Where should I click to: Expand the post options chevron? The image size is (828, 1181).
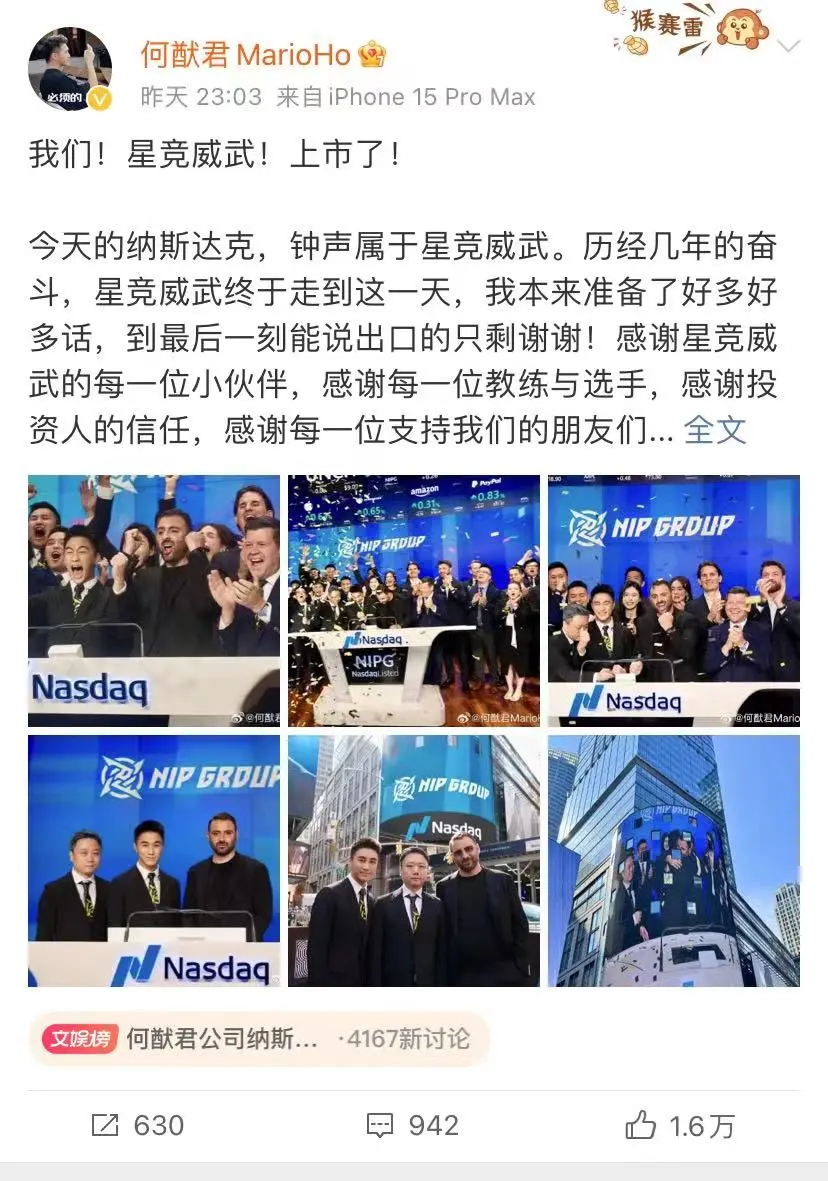[790, 46]
